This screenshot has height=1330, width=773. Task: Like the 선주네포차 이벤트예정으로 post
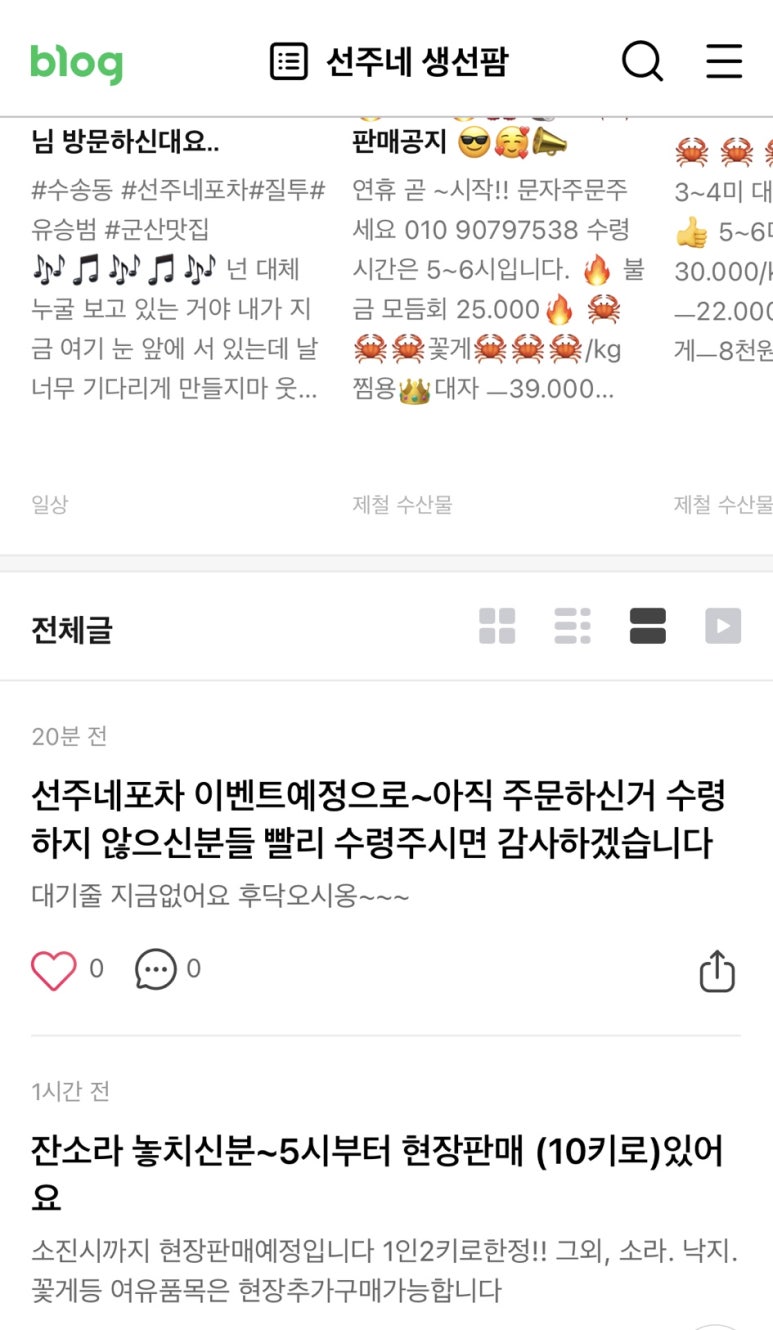tap(54, 969)
